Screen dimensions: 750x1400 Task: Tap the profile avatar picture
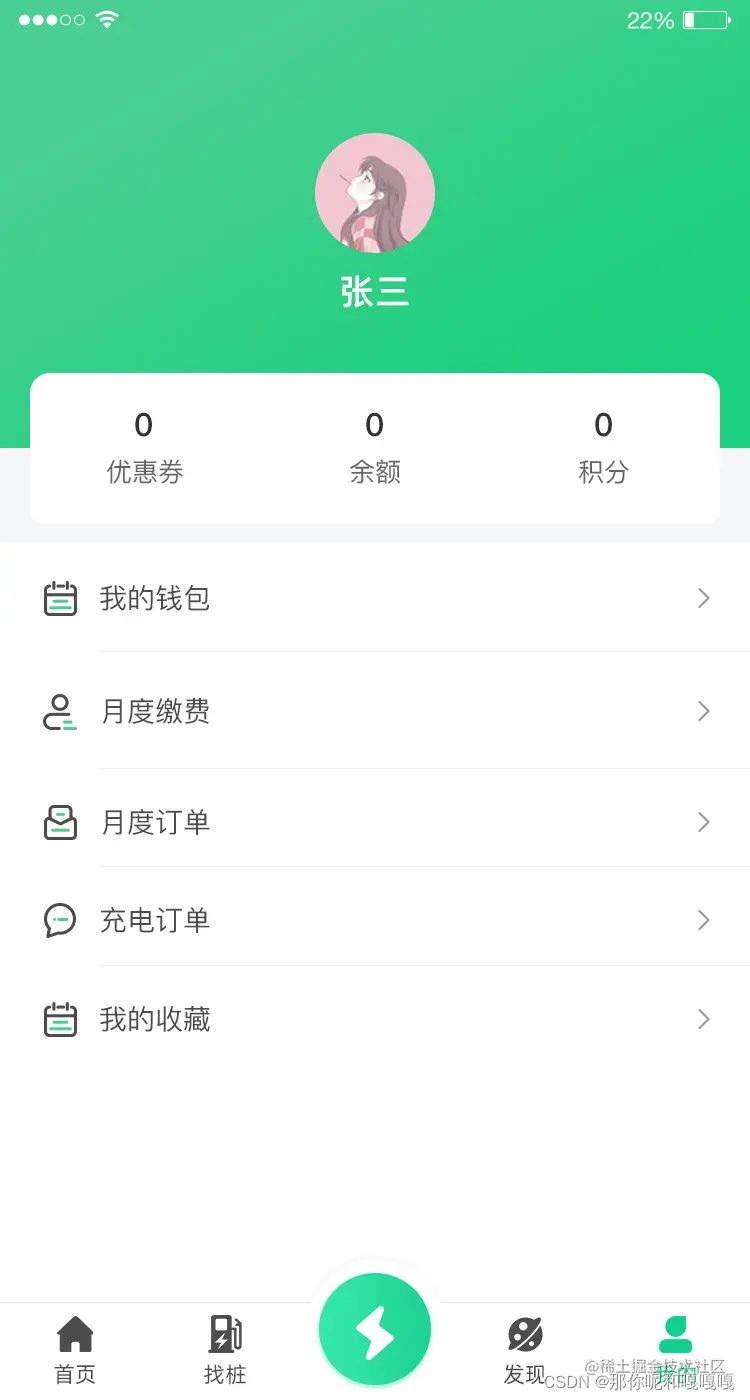(375, 192)
